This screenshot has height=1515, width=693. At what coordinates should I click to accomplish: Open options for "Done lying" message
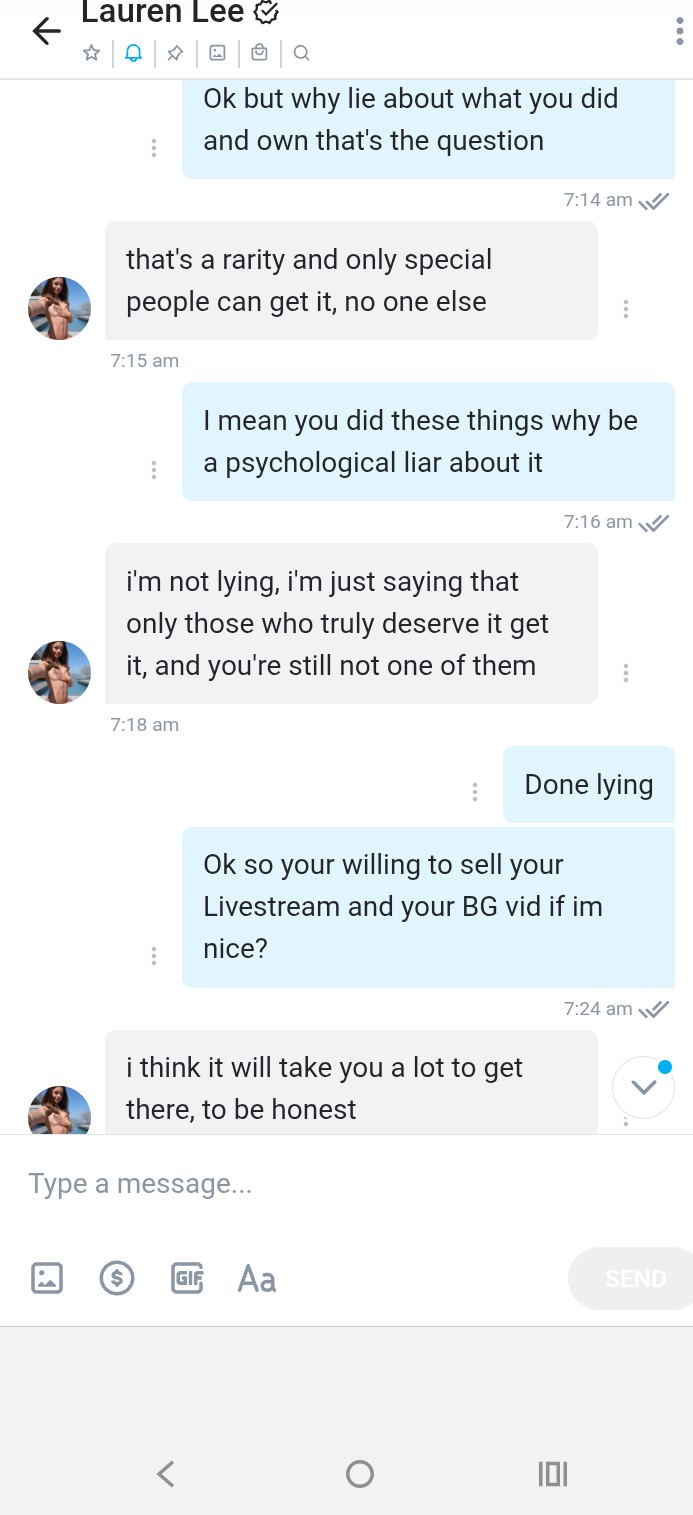coord(474,792)
